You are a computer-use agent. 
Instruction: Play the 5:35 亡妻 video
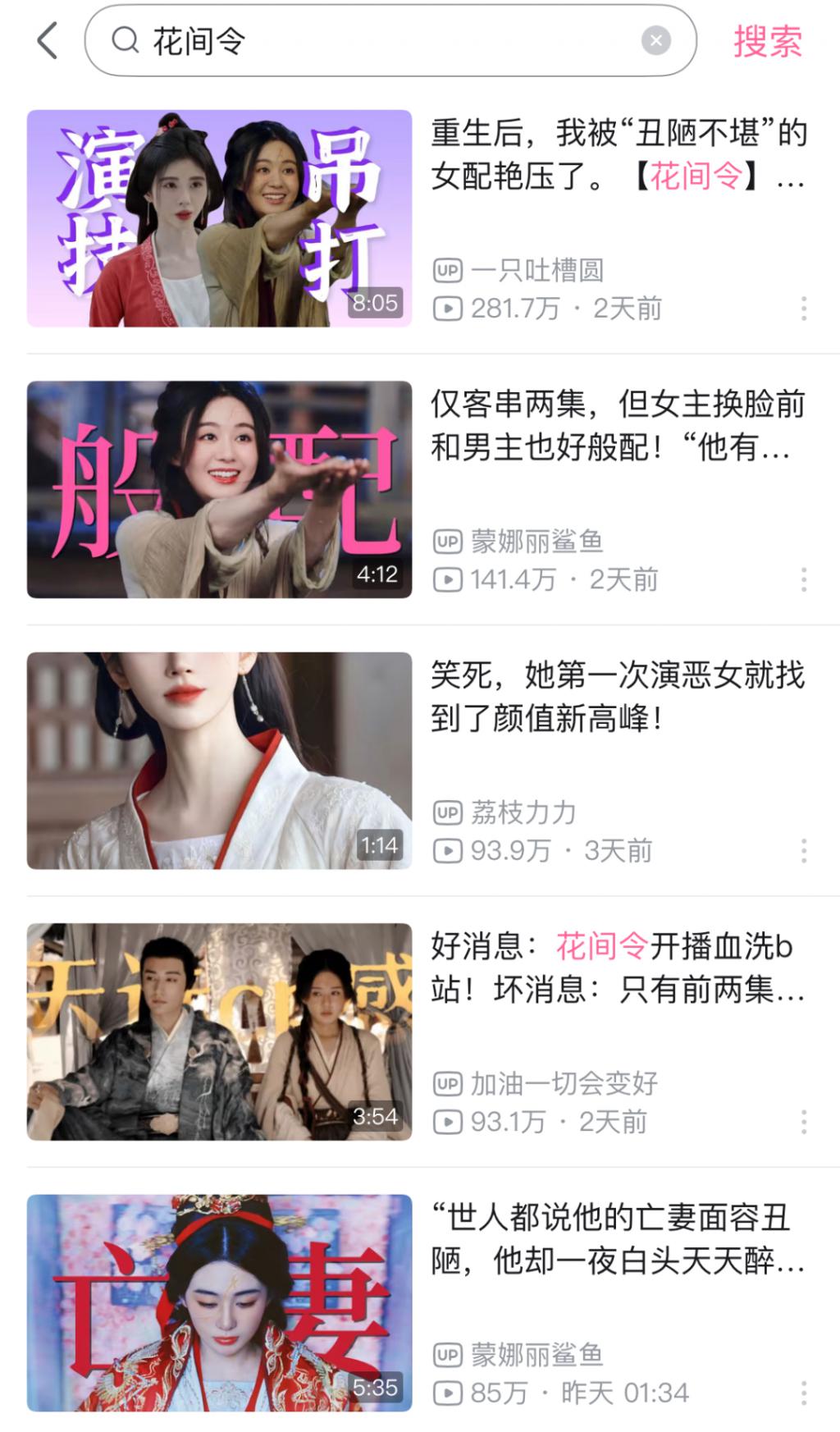click(x=219, y=1302)
